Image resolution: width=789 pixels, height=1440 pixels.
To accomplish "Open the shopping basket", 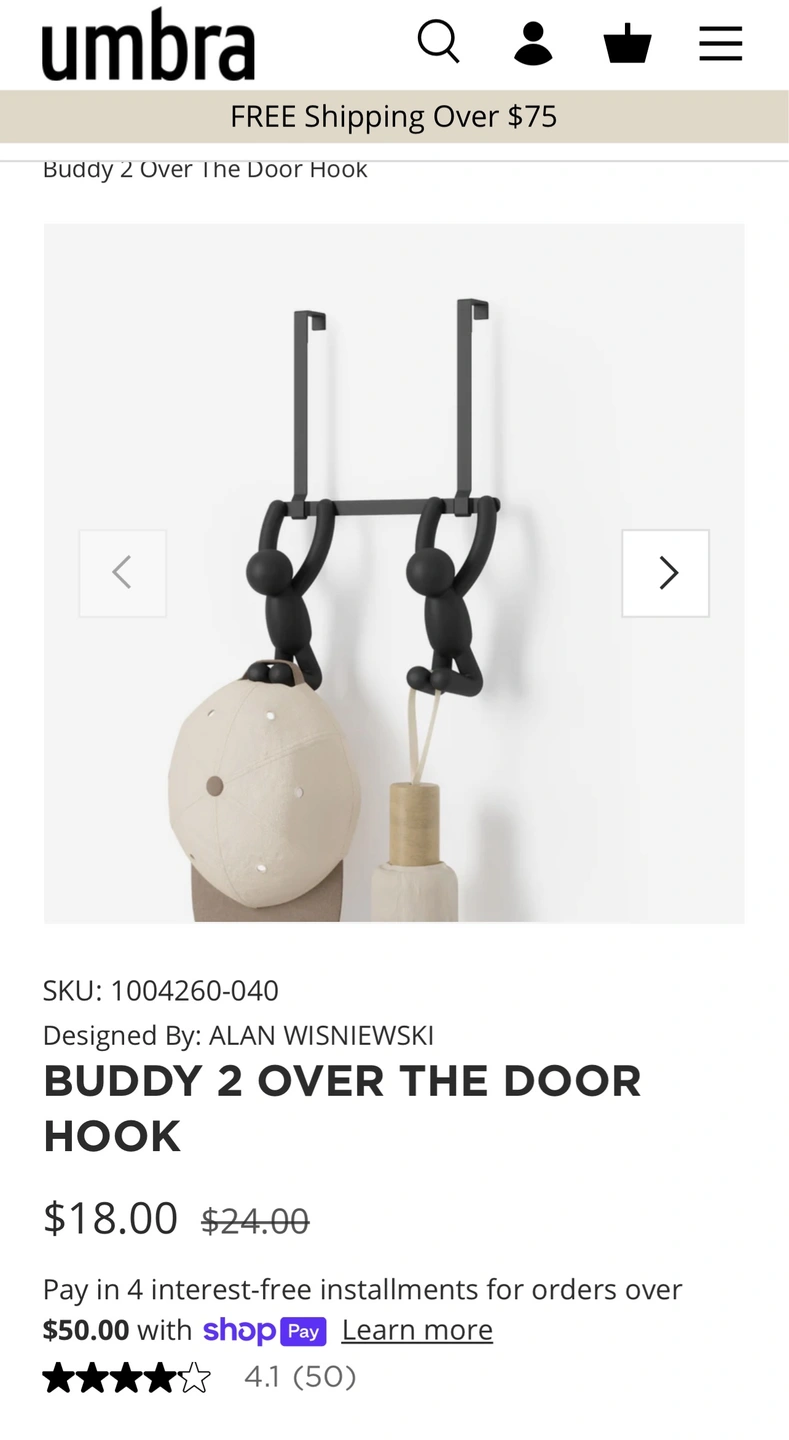I will point(627,43).
